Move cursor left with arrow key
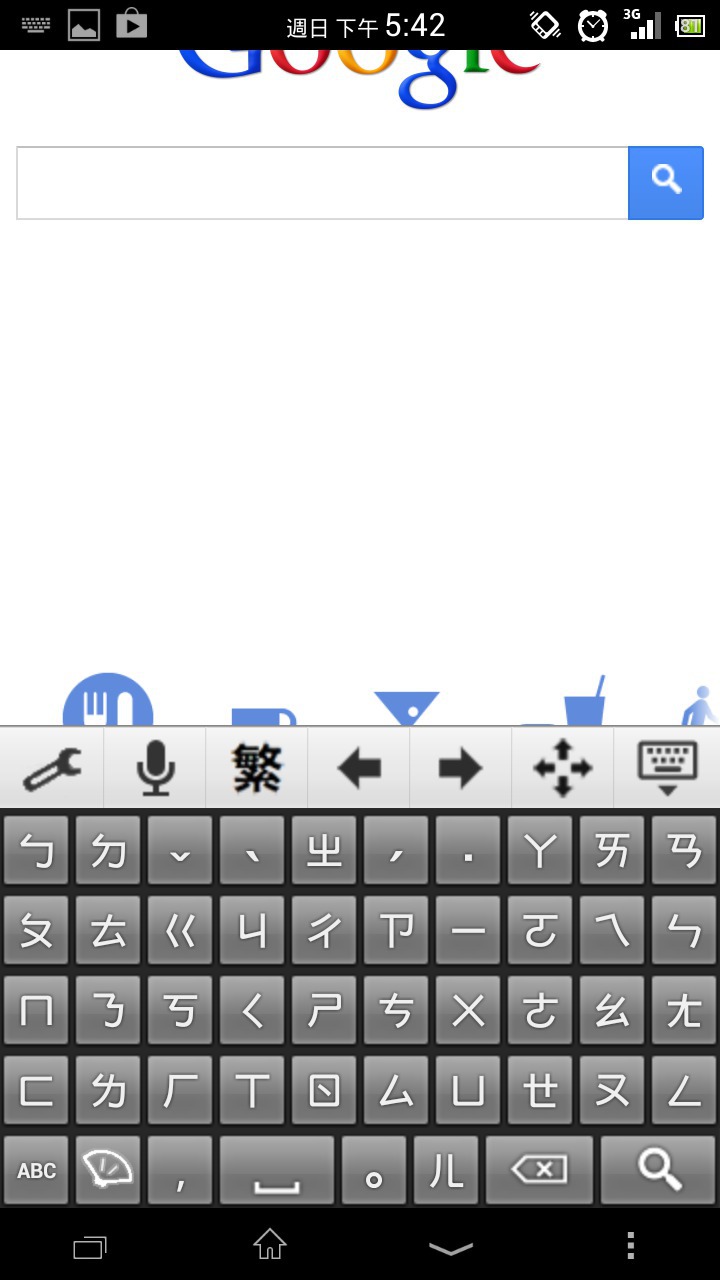Screen dimensions: 720x1280 tap(359, 768)
